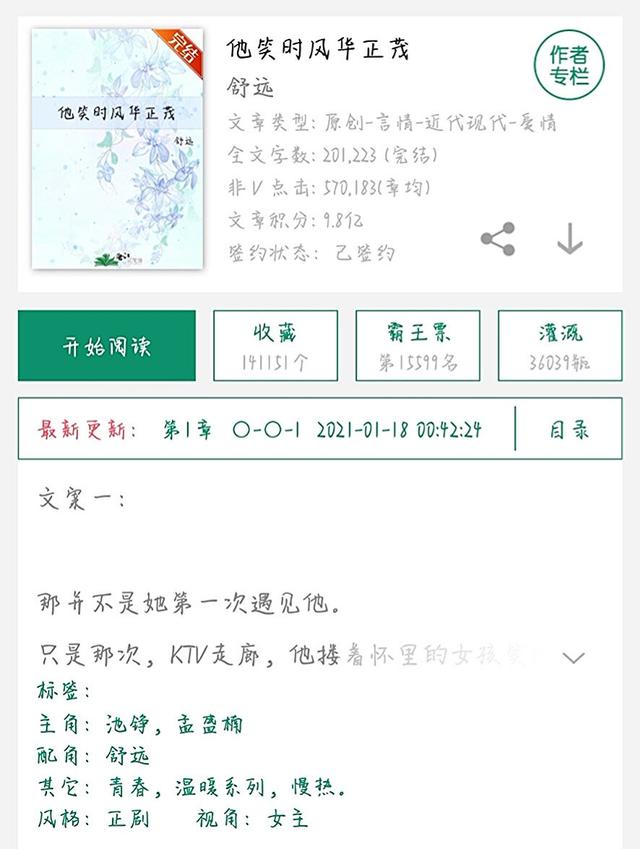The height and width of the screenshot is (849, 640).
Task: Tap 开始阅读 to start reading
Action: tap(107, 346)
